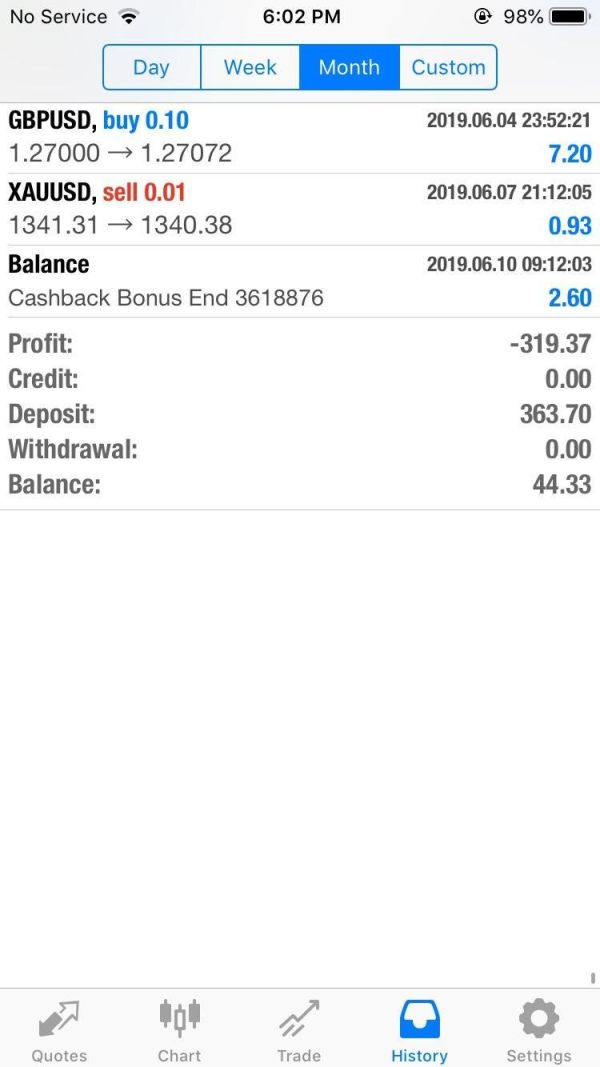Screen dimensions: 600x1067
Task: Open the Trade tab
Action: 299,1030
